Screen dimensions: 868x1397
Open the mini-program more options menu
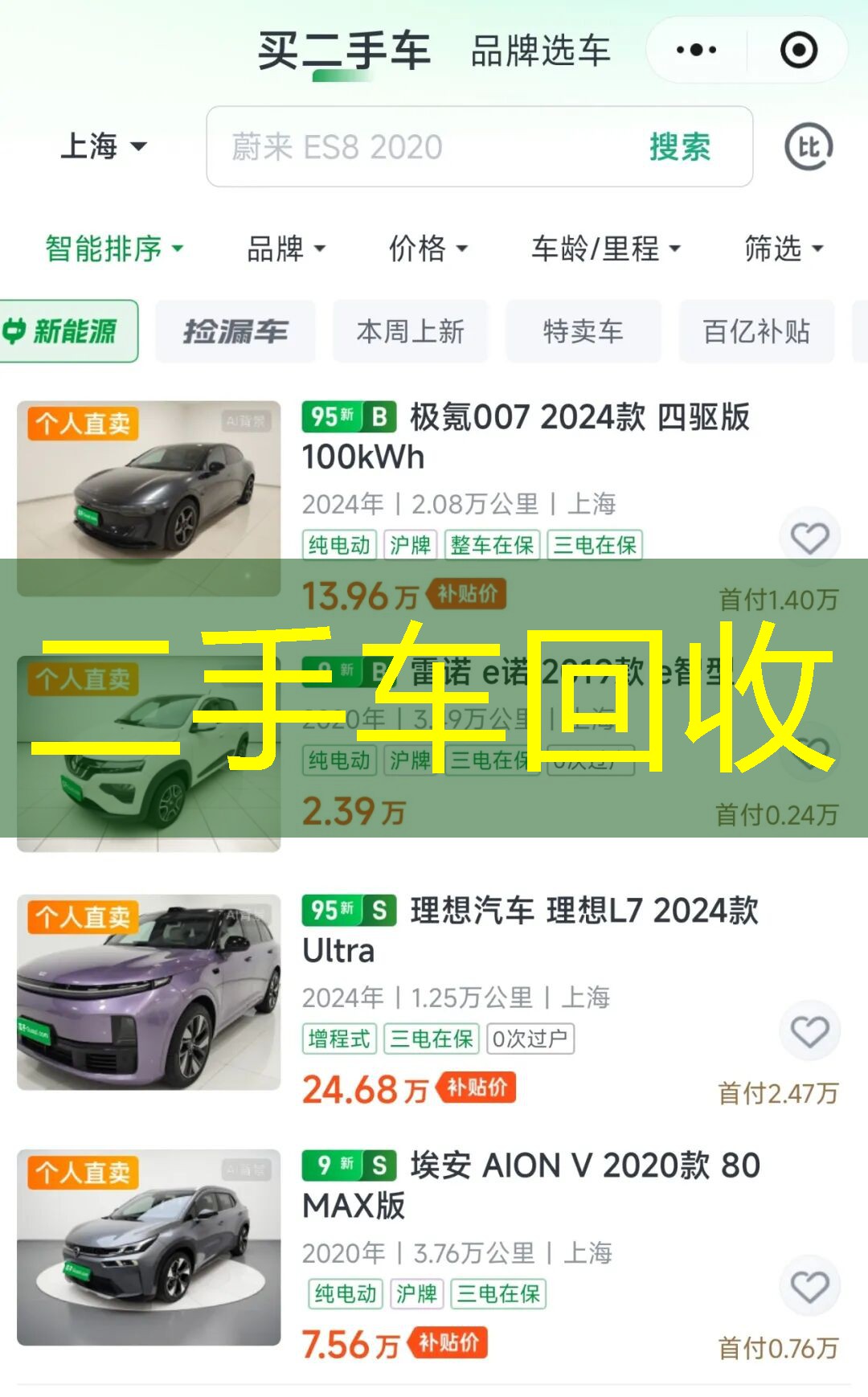(x=696, y=51)
